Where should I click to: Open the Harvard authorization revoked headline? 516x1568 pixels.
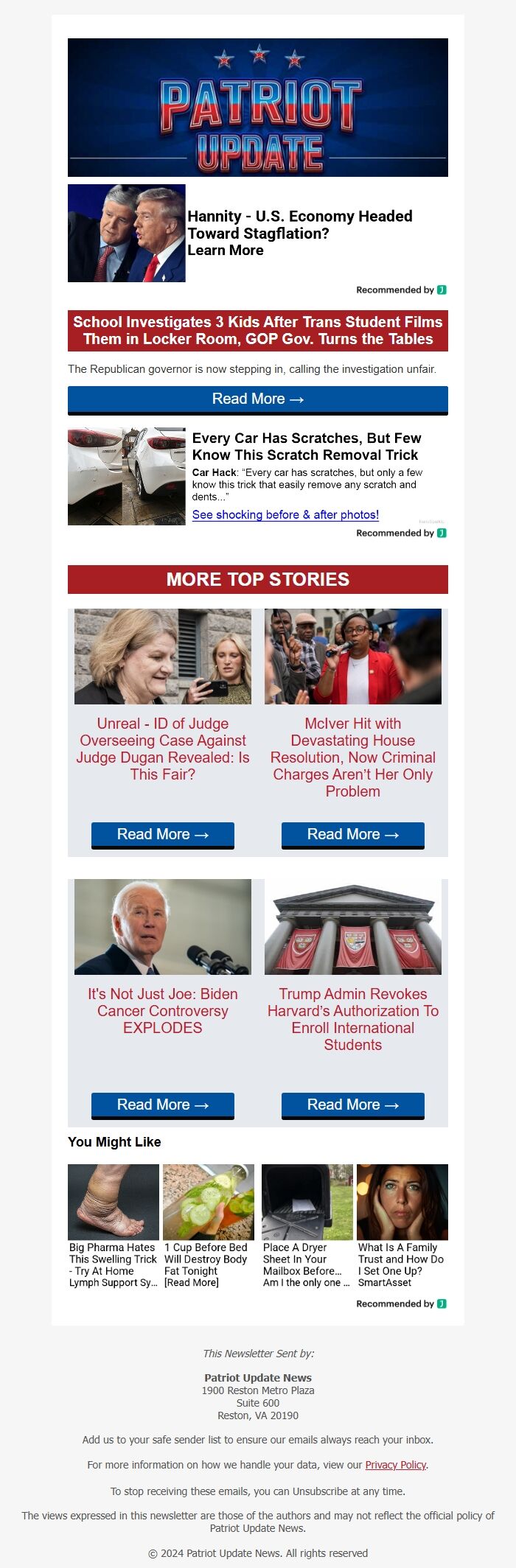pyautogui.click(x=352, y=1019)
